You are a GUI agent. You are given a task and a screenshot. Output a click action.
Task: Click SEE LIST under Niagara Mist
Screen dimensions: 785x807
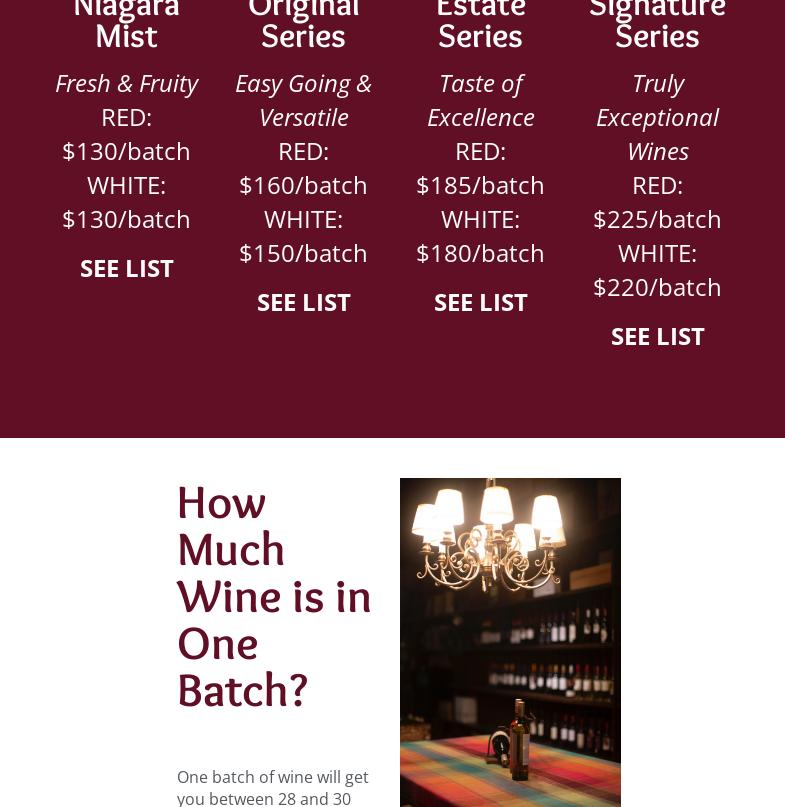(x=126, y=268)
